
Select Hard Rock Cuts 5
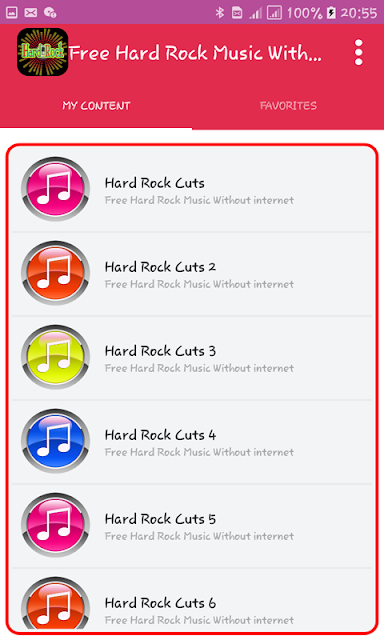(x=192, y=526)
